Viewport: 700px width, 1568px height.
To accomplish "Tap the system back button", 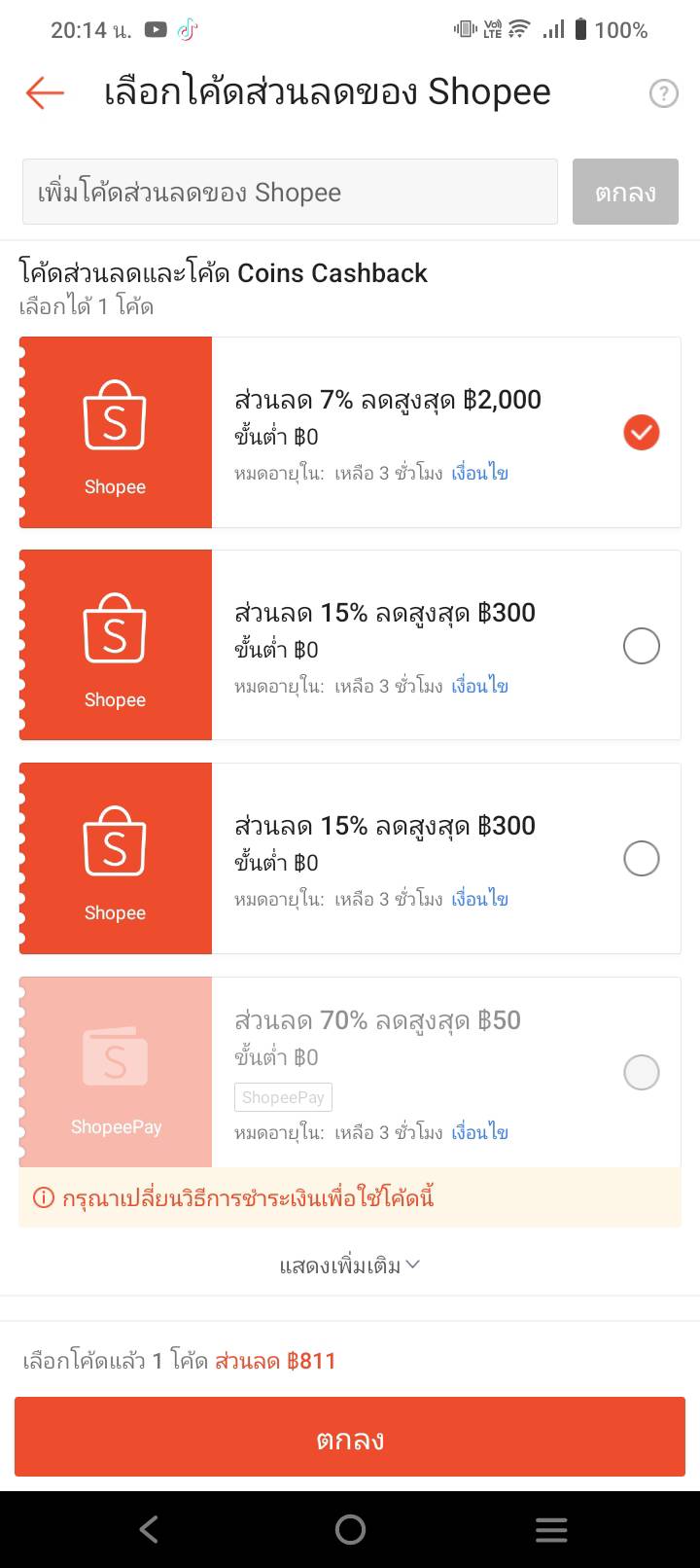I will [x=149, y=1529].
